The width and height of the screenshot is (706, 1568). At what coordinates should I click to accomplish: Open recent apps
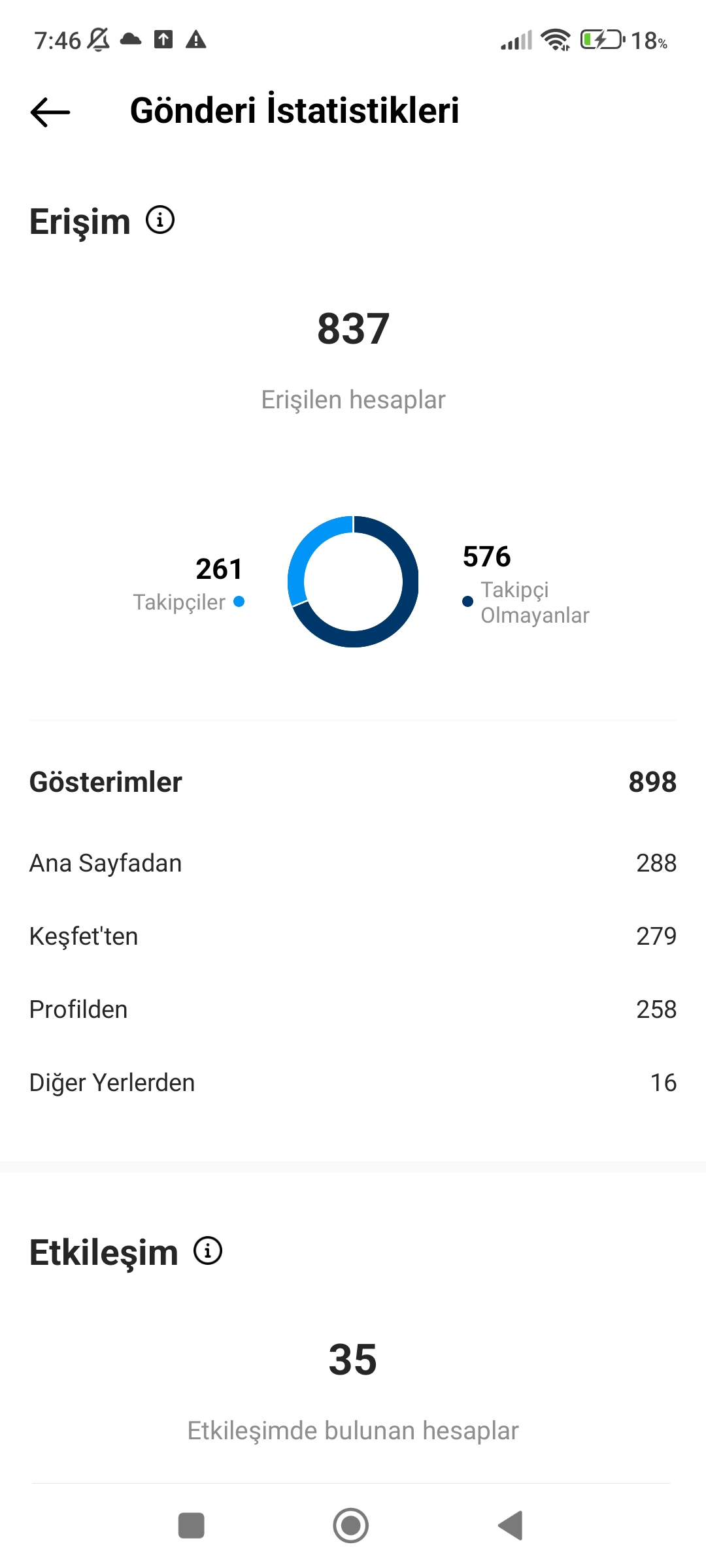coord(192,1526)
